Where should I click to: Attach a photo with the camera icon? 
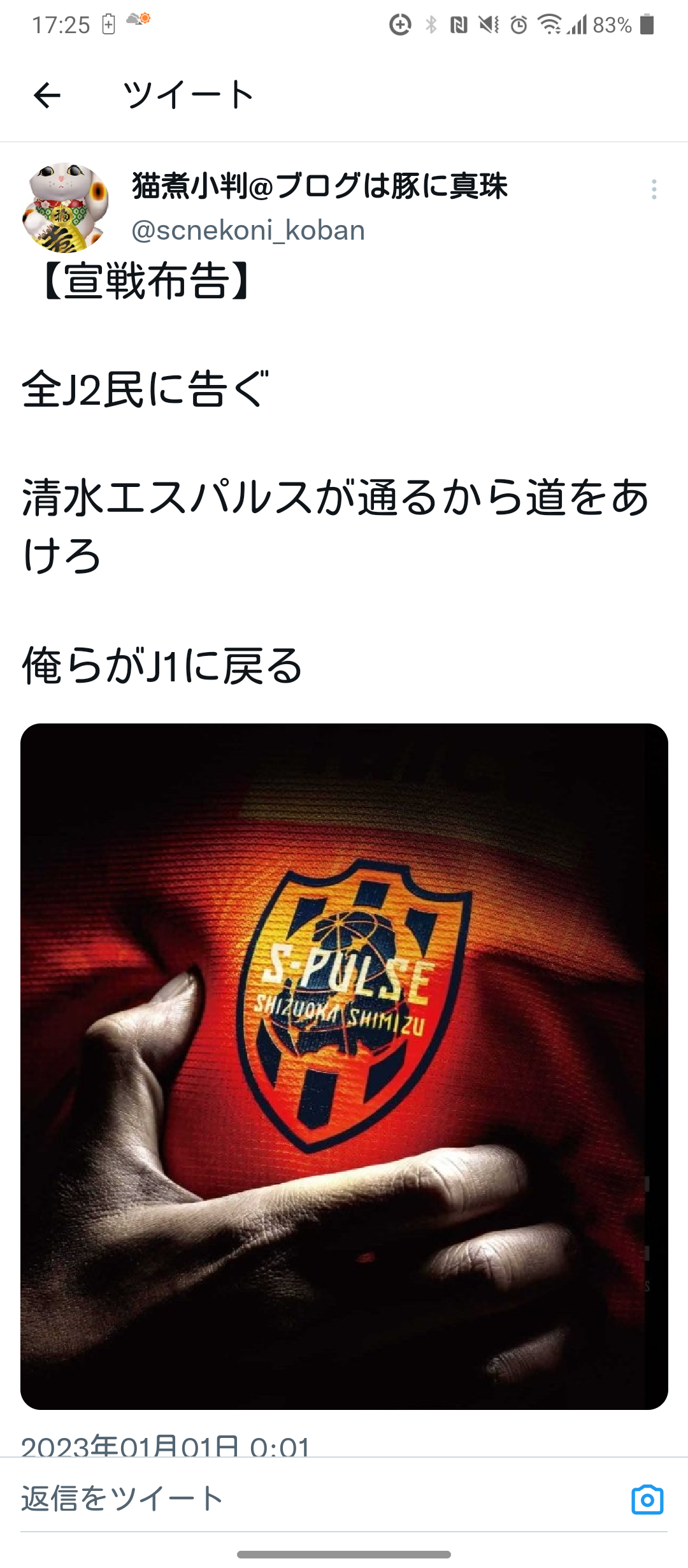(647, 1499)
